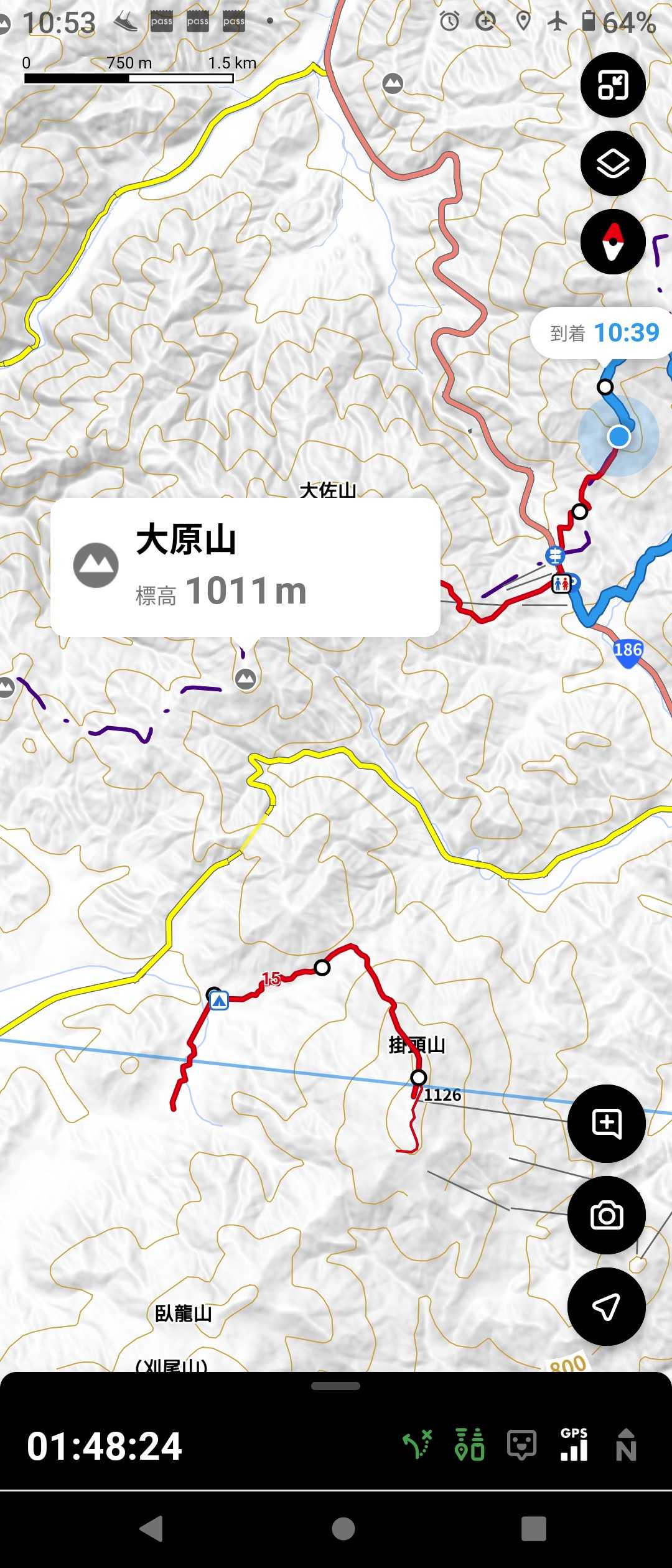Expand the bottom activity panel handle
Viewport: 672px width, 1568px height.
pos(336,1386)
